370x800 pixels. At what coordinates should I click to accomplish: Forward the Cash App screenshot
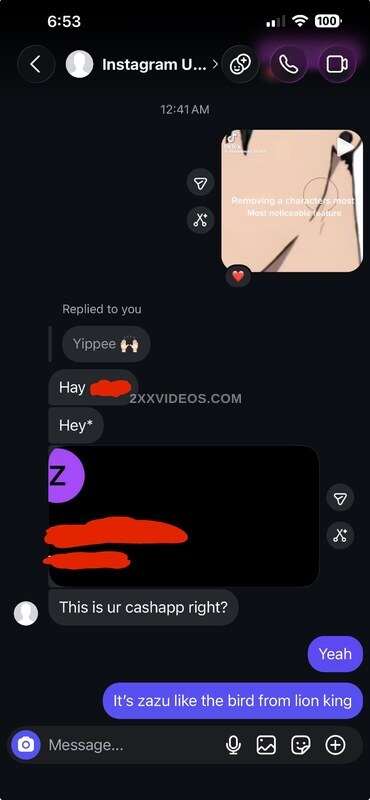click(340, 498)
